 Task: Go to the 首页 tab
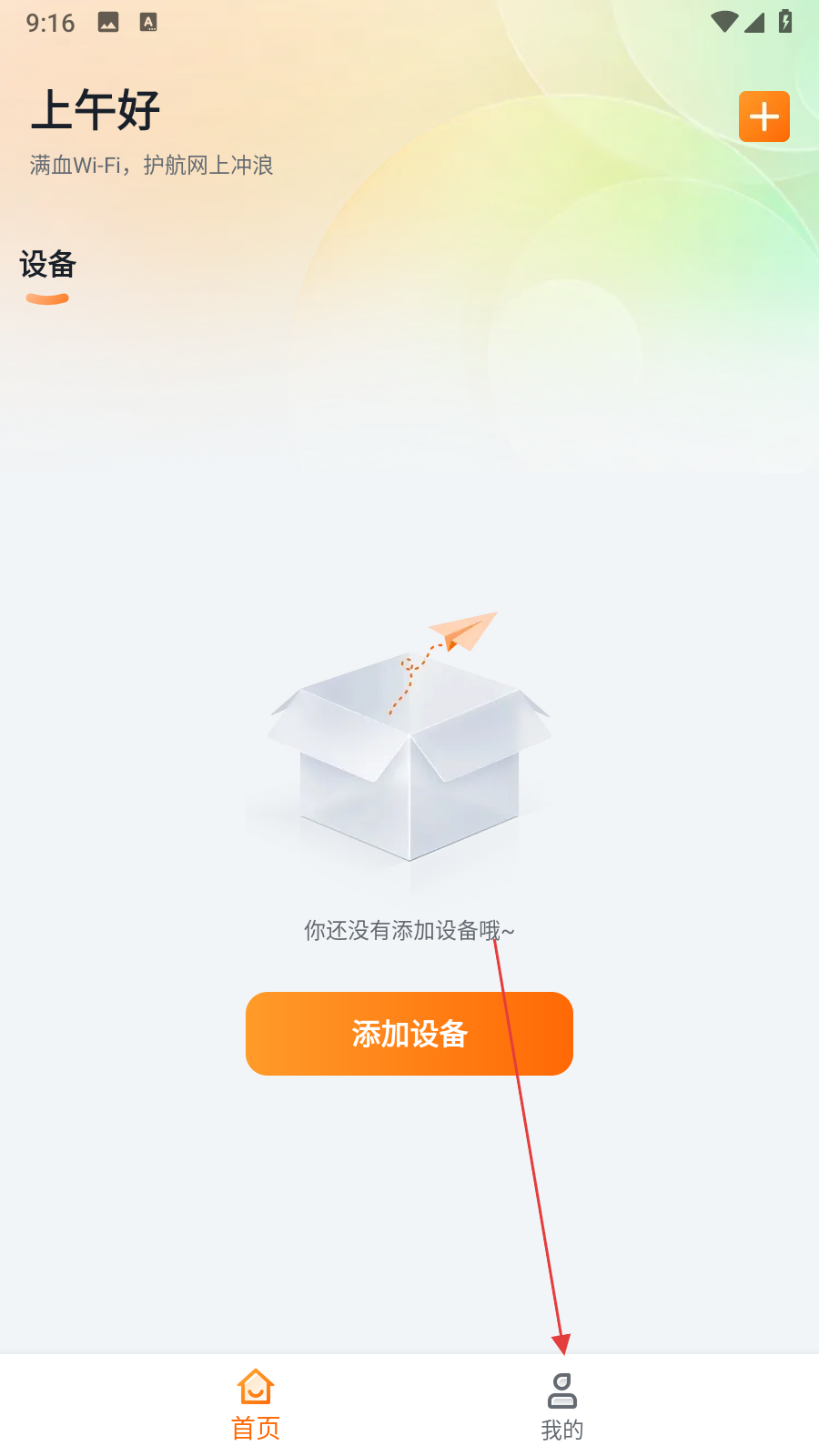tap(256, 1406)
